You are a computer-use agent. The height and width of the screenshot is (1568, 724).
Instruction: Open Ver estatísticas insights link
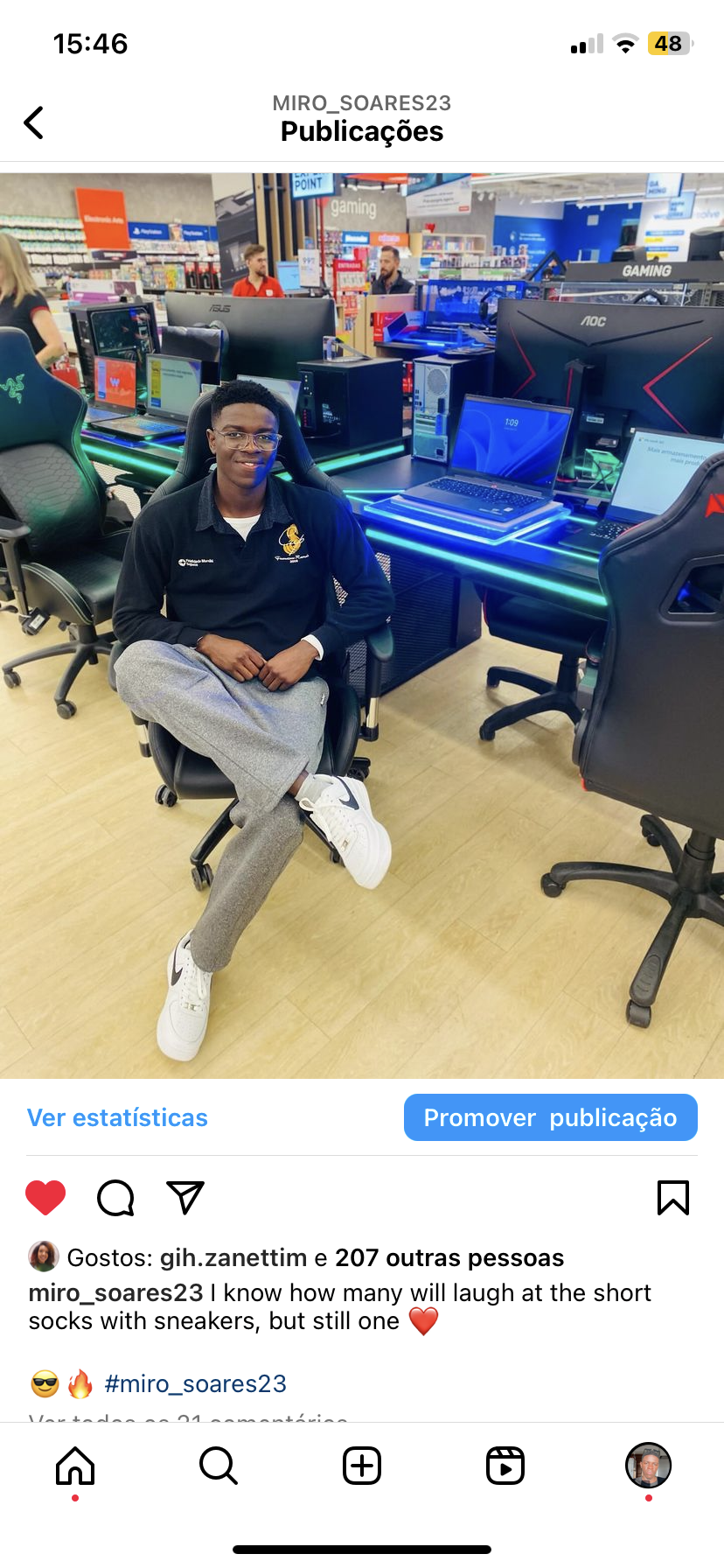click(x=117, y=1117)
